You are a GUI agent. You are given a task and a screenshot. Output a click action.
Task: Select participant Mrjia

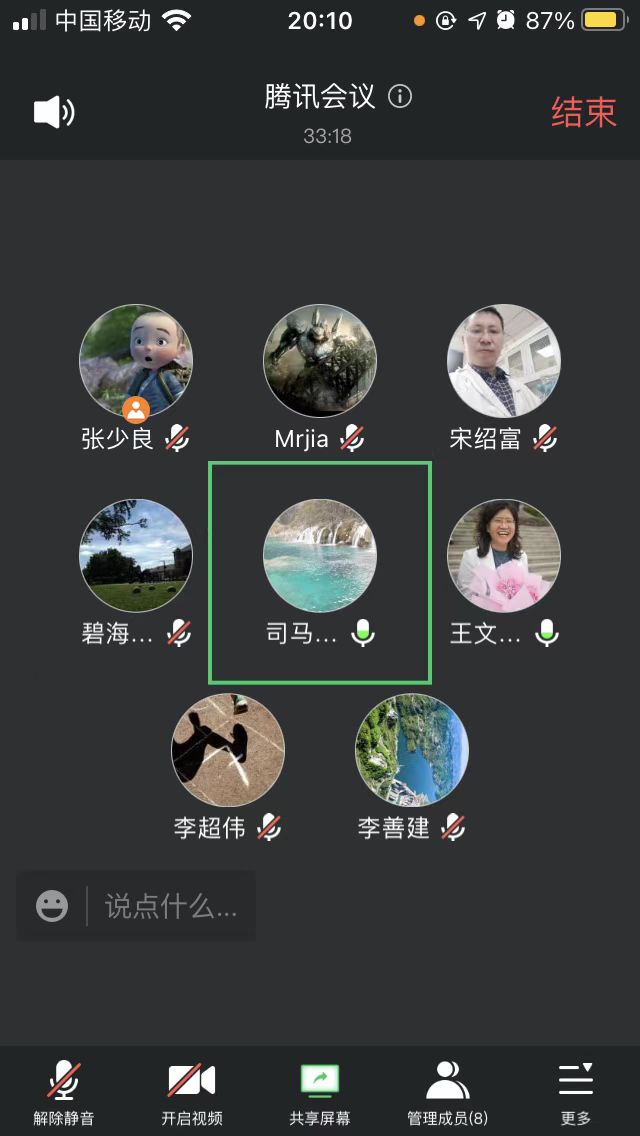click(320, 361)
